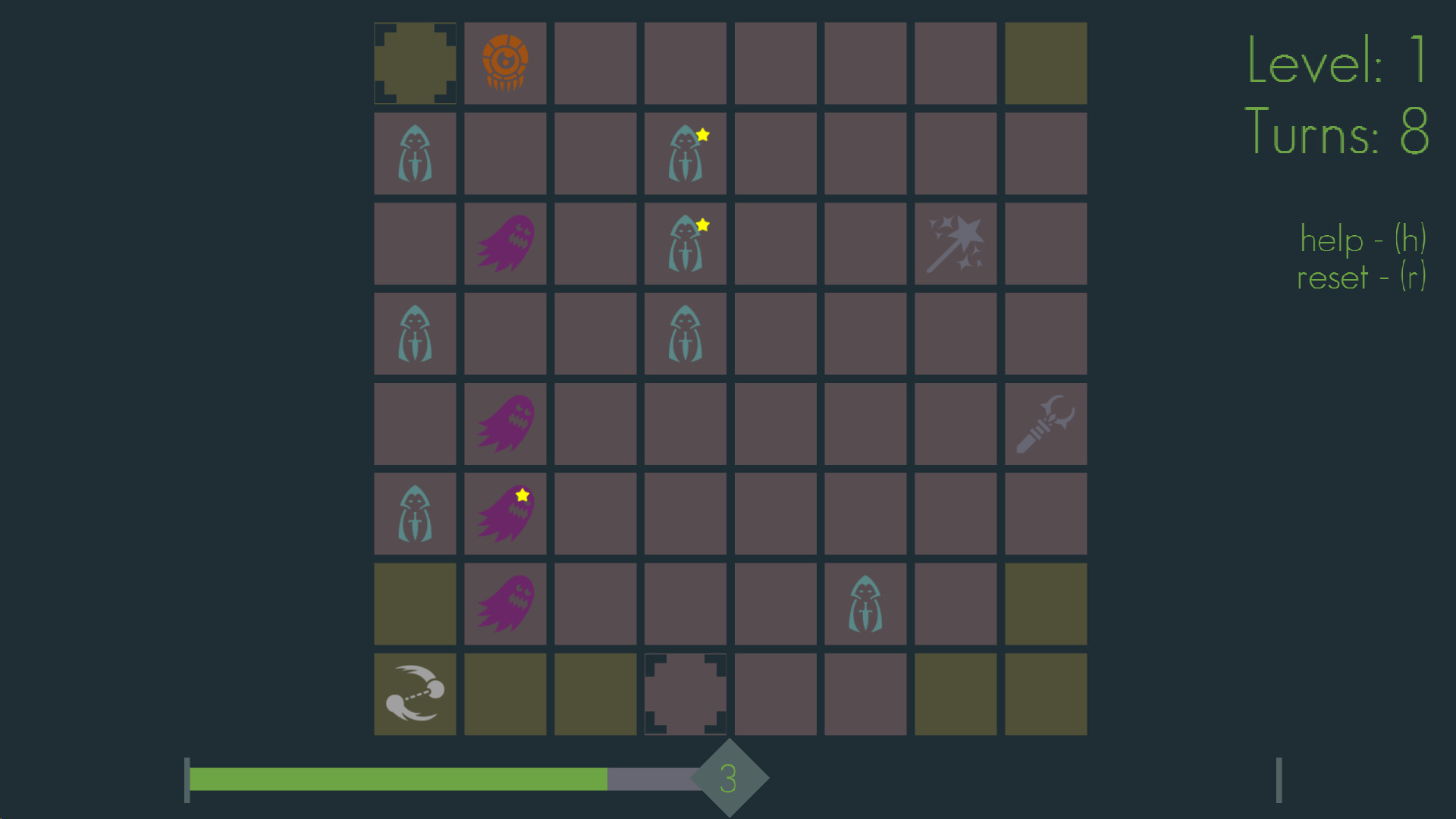The height and width of the screenshot is (819, 1456).
Task: Select the crescent staff tile
Action: tap(1046, 424)
